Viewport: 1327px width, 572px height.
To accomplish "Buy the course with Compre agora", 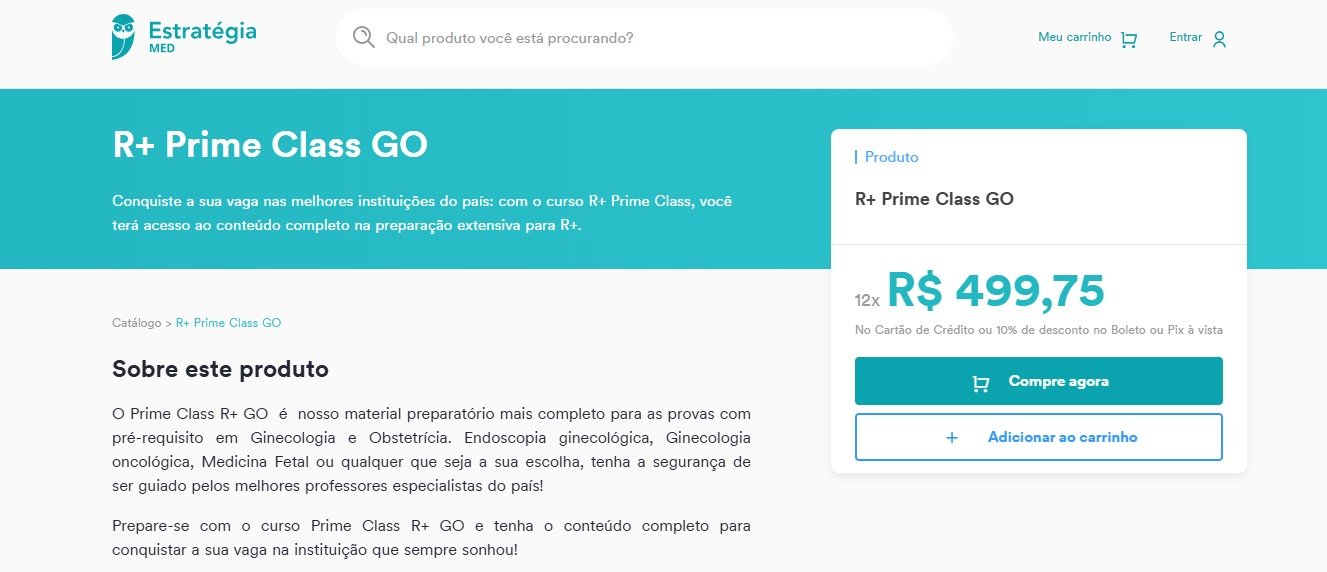I will pyautogui.click(x=1038, y=381).
